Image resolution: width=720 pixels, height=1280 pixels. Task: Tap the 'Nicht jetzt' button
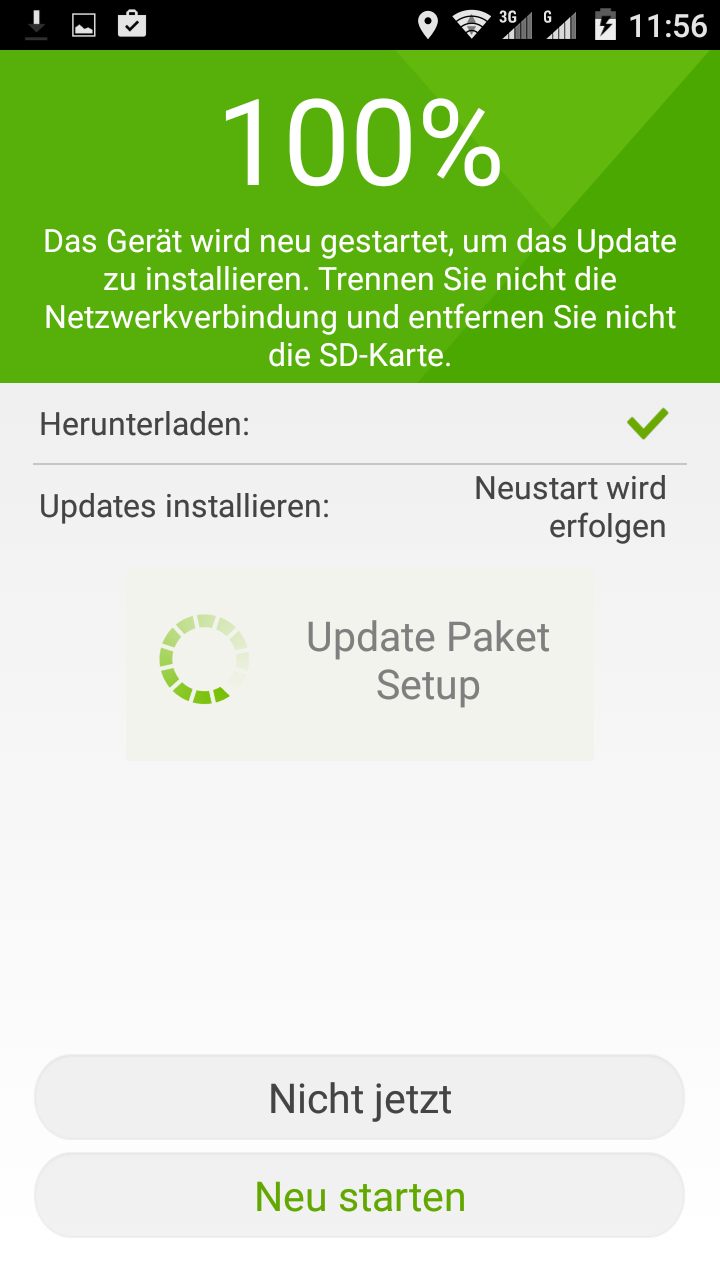[x=360, y=1098]
